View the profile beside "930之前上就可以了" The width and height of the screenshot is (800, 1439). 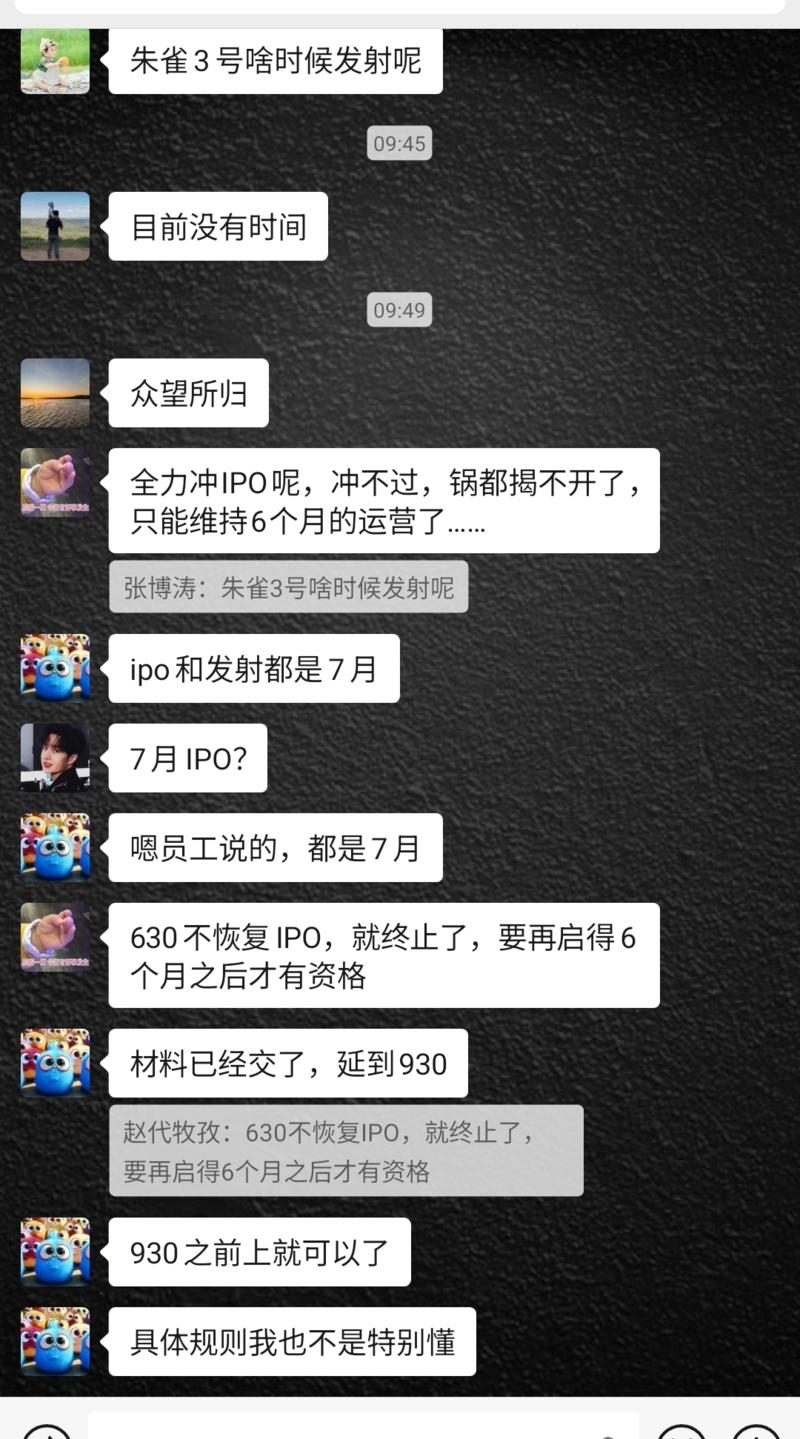[55, 1252]
